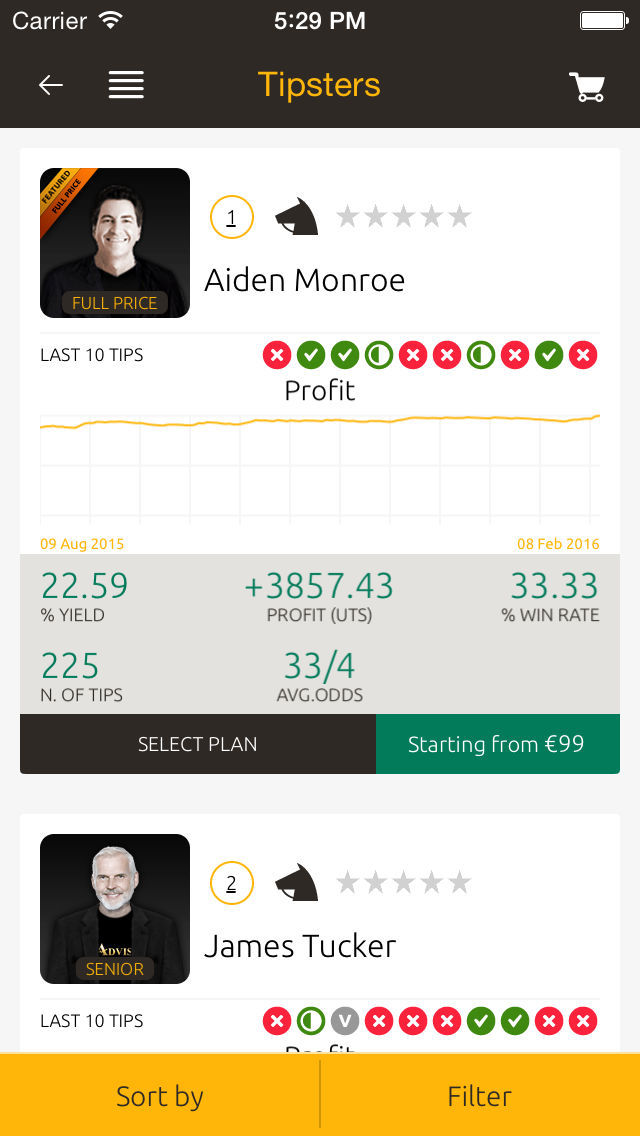Tap Select Plan for Aiden Monroe
Screen dimensions: 640x1136
pos(198,744)
